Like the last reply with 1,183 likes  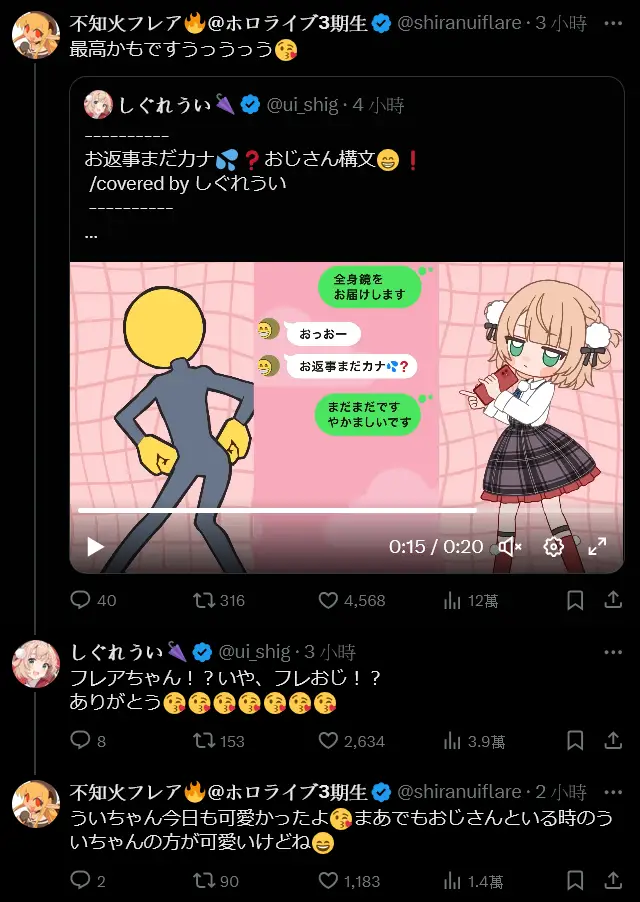pos(328,881)
